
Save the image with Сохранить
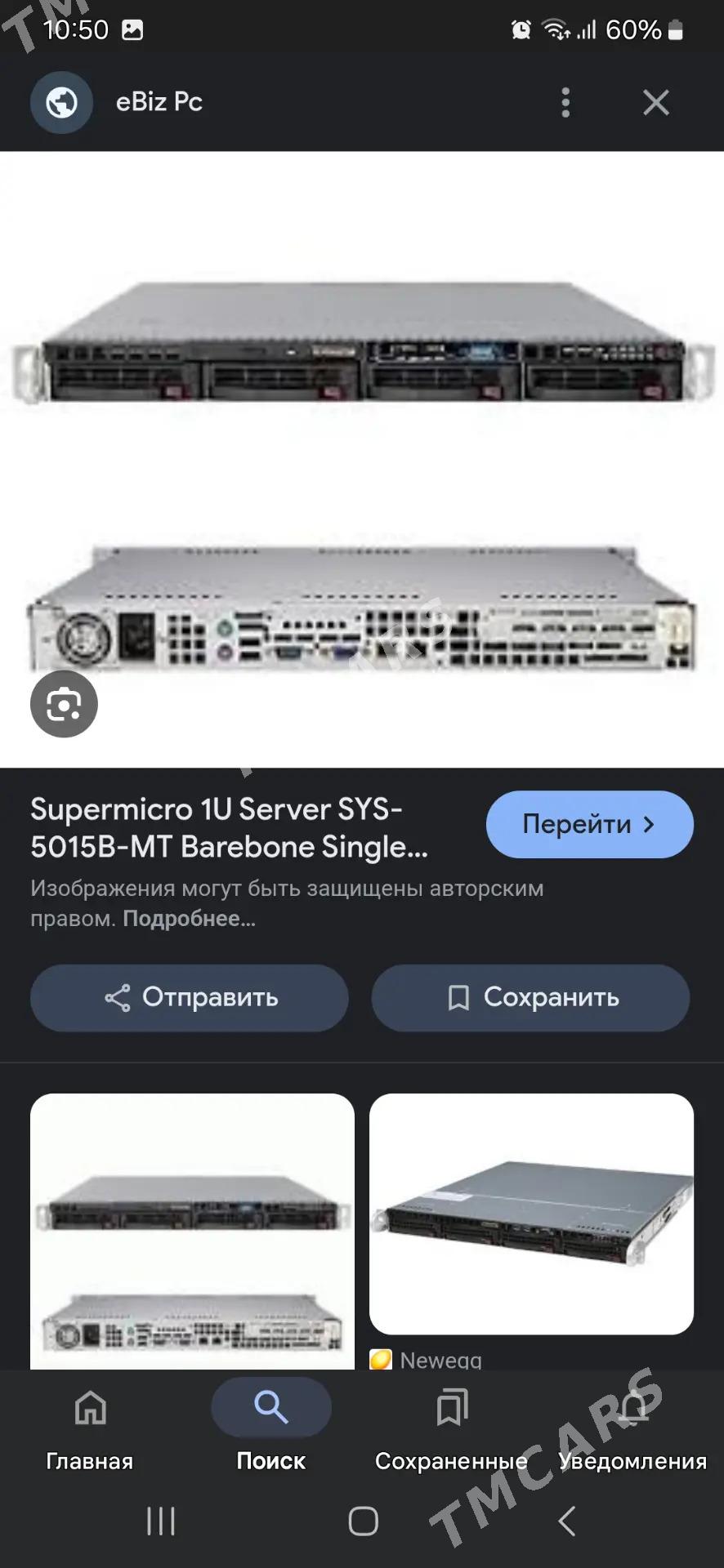click(x=530, y=997)
